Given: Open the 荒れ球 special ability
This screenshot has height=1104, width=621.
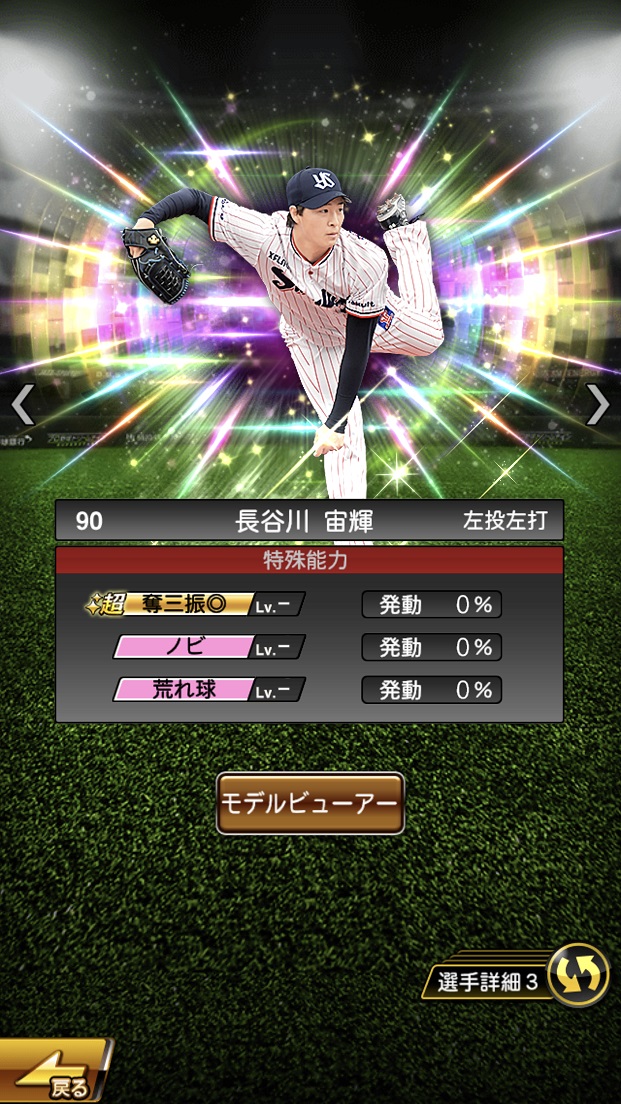Looking at the screenshot, I should pyautogui.click(x=208, y=689).
